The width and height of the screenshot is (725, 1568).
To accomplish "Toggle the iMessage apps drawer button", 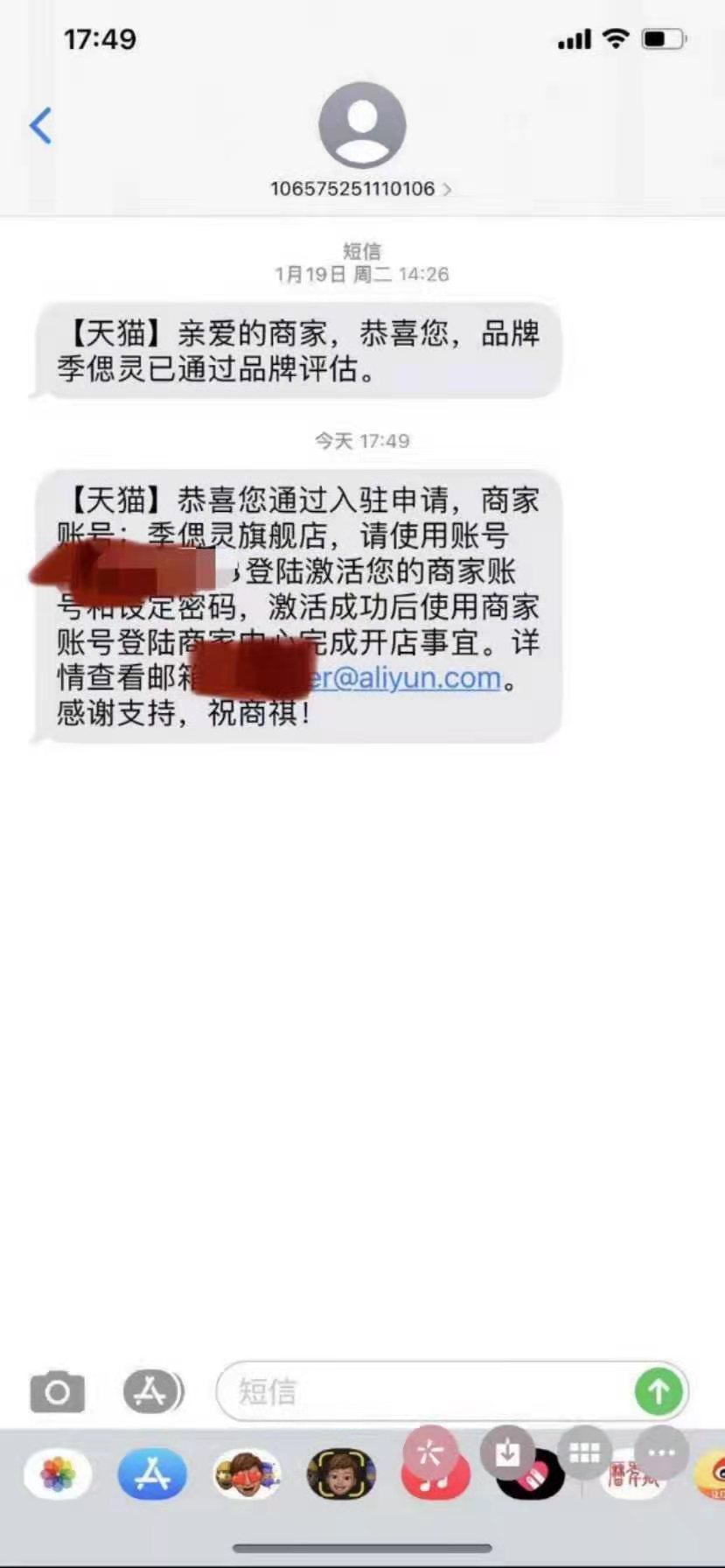I will coord(152,1390).
